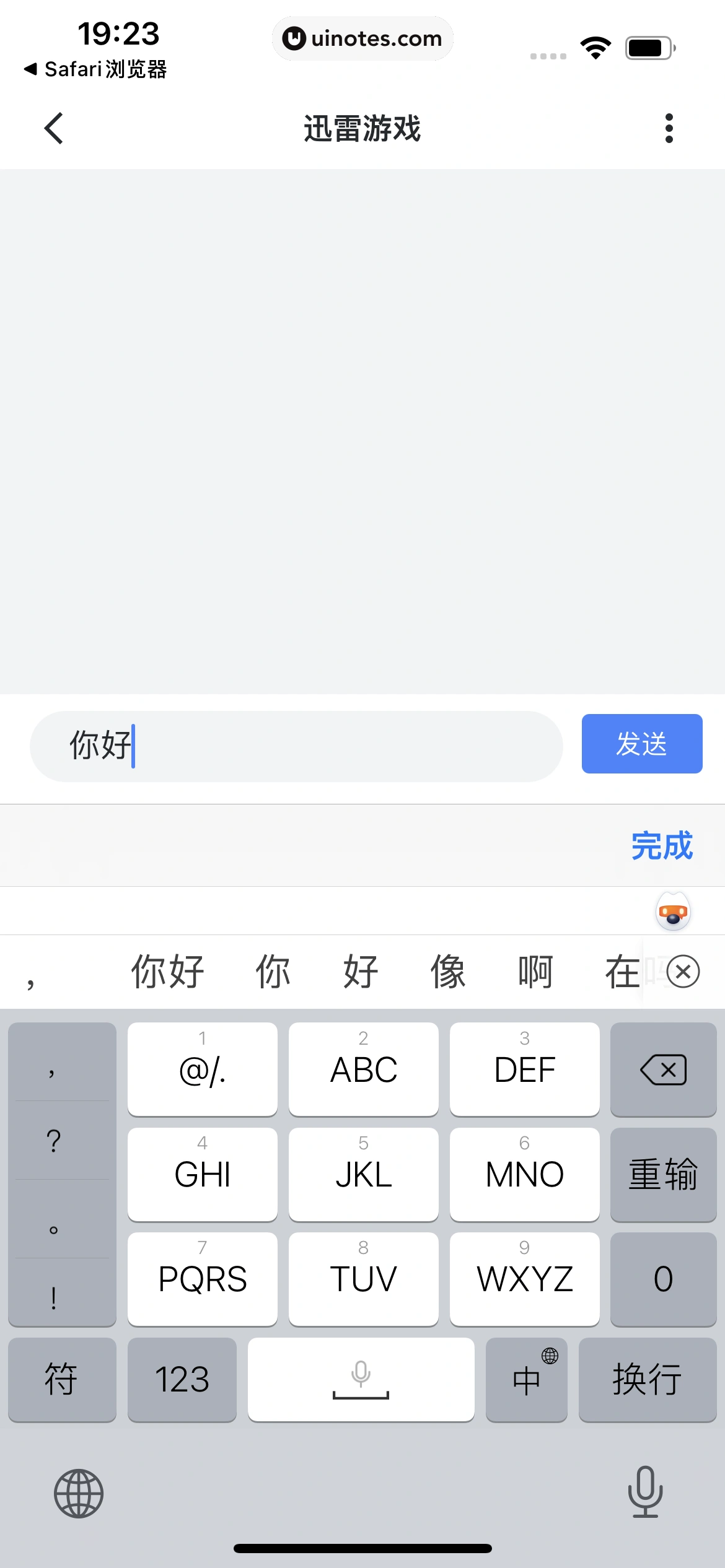Tap the 换行 newline key
This screenshot has height=1568, width=725.
pyautogui.click(x=647, y=1379)
